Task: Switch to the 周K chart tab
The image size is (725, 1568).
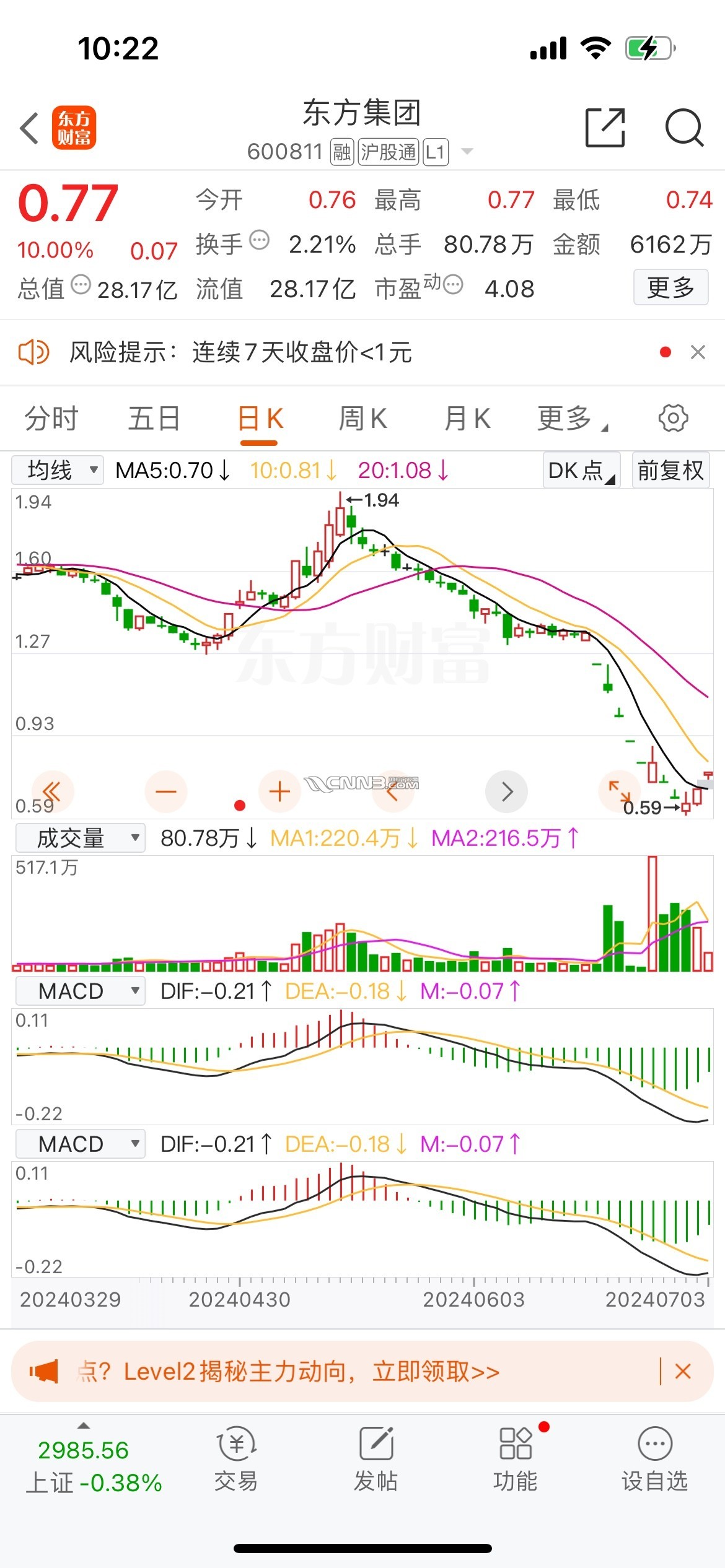Action: coord(362,419)
